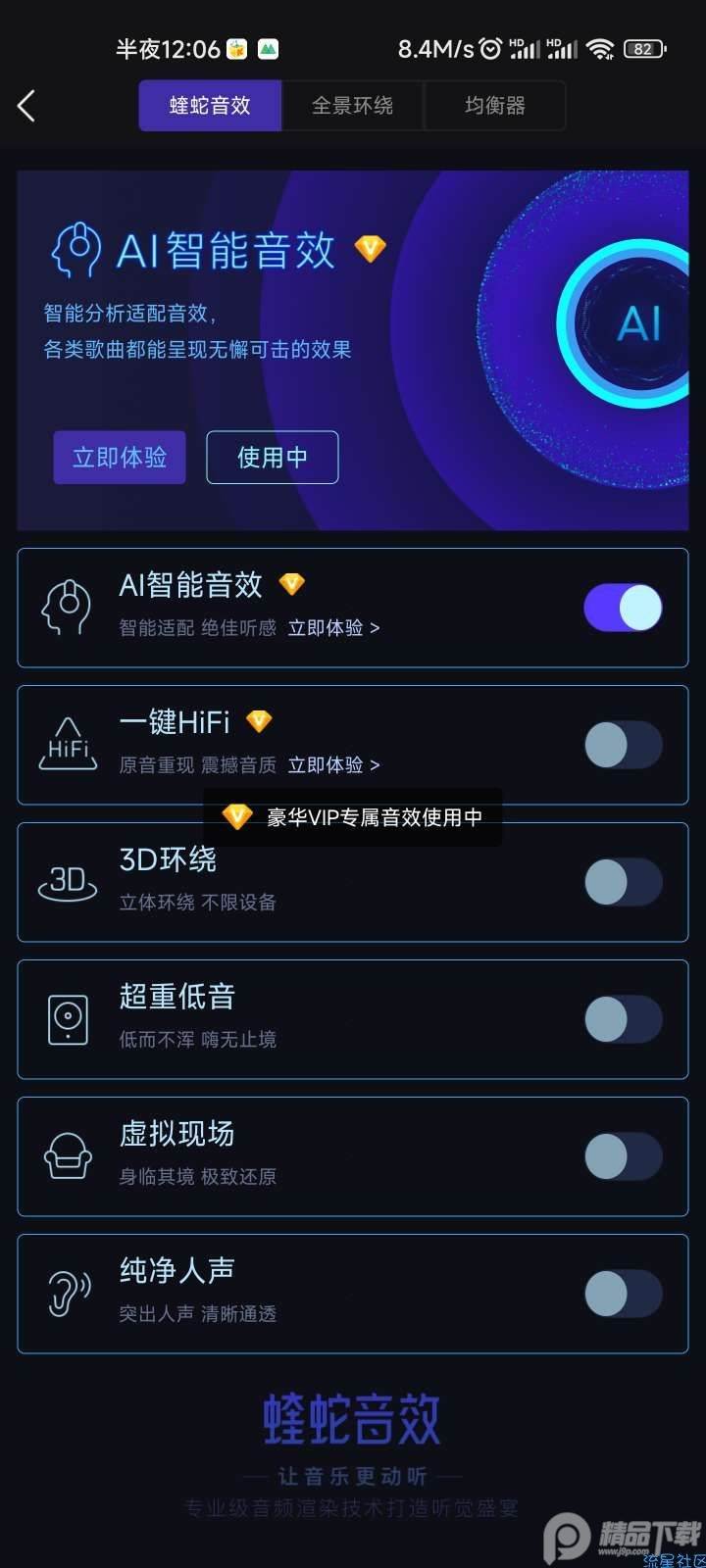Screen dimensions: 706x1568
Task: Click the 超重低音 speaker icon
Action: (66, 1017)
